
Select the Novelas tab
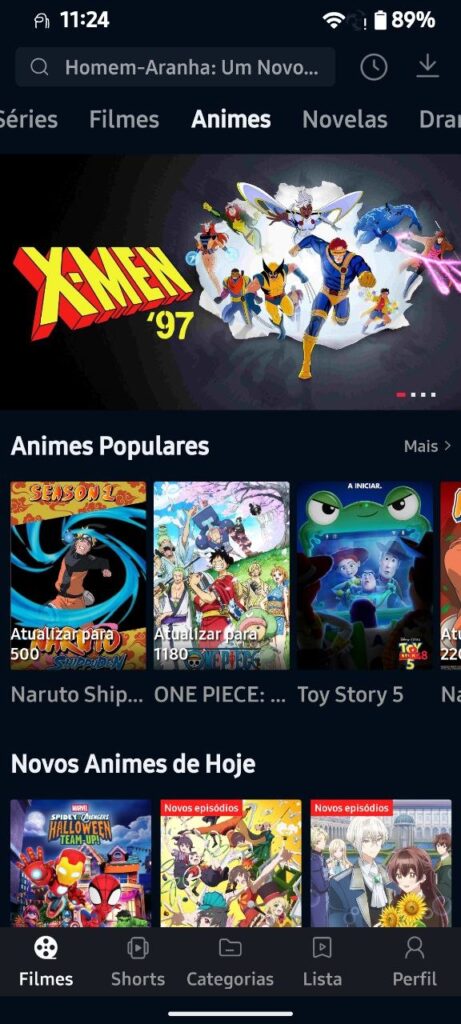pyautogui.click(x=345, y=120)
